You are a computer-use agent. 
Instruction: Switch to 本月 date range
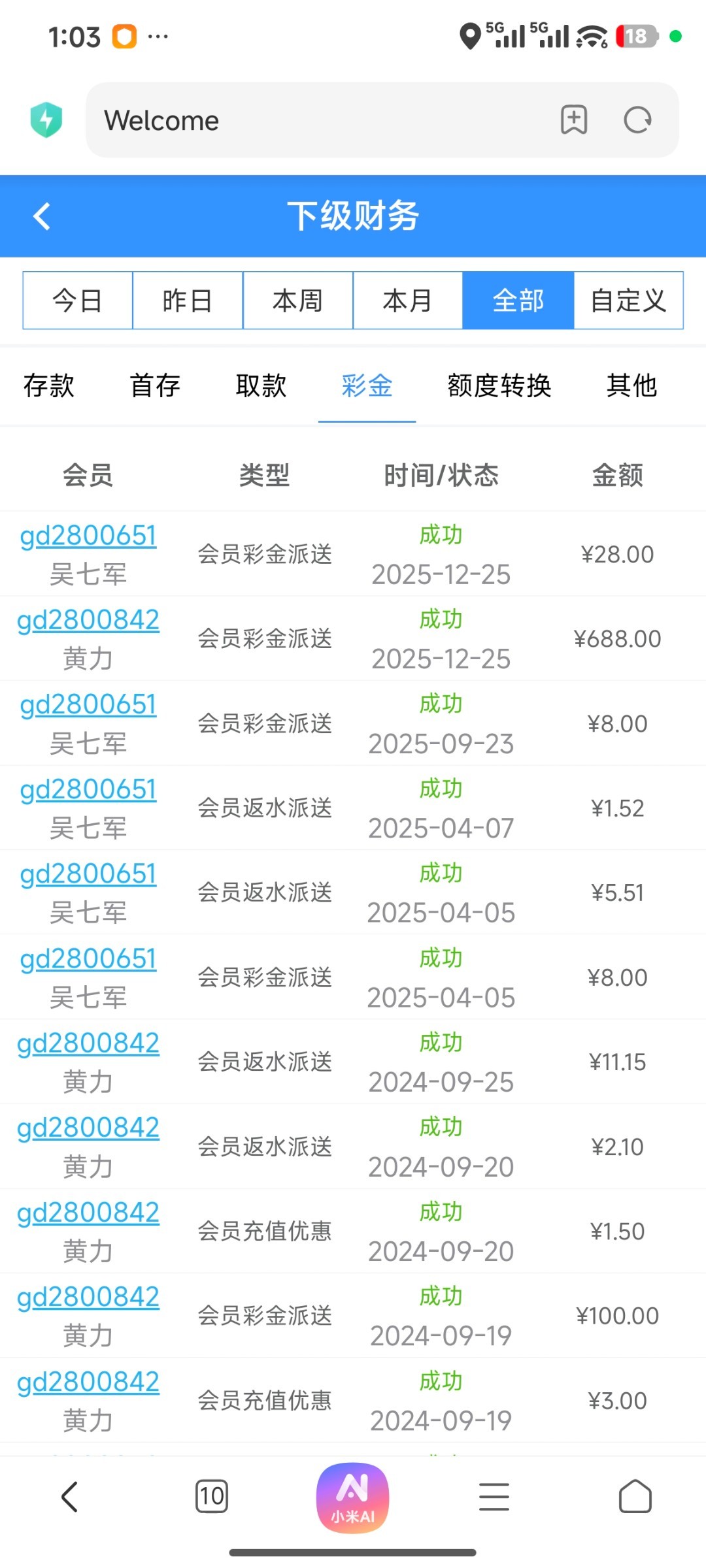click(407, 301)
